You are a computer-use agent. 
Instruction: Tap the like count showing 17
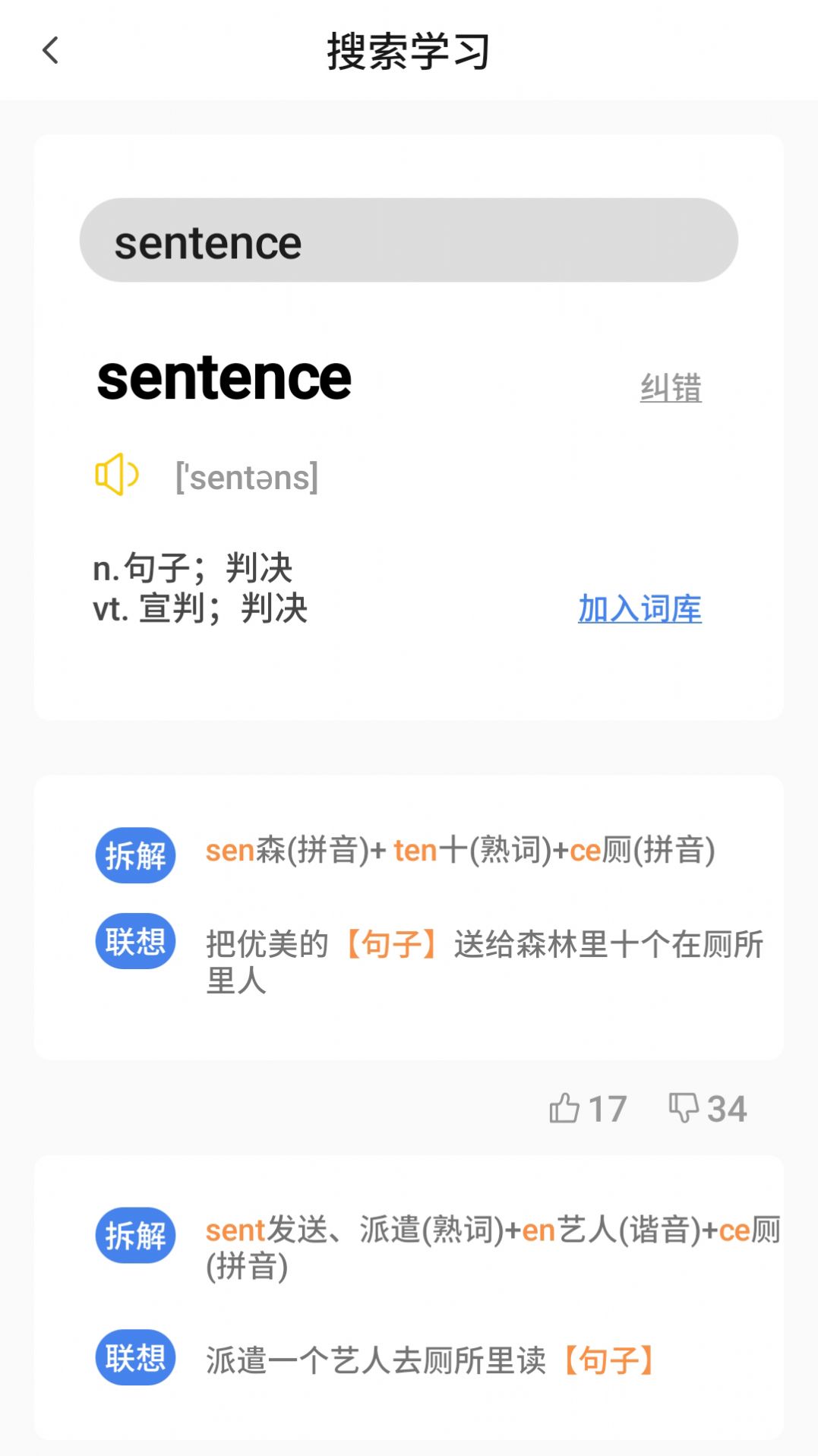(x=606, y=1107)
